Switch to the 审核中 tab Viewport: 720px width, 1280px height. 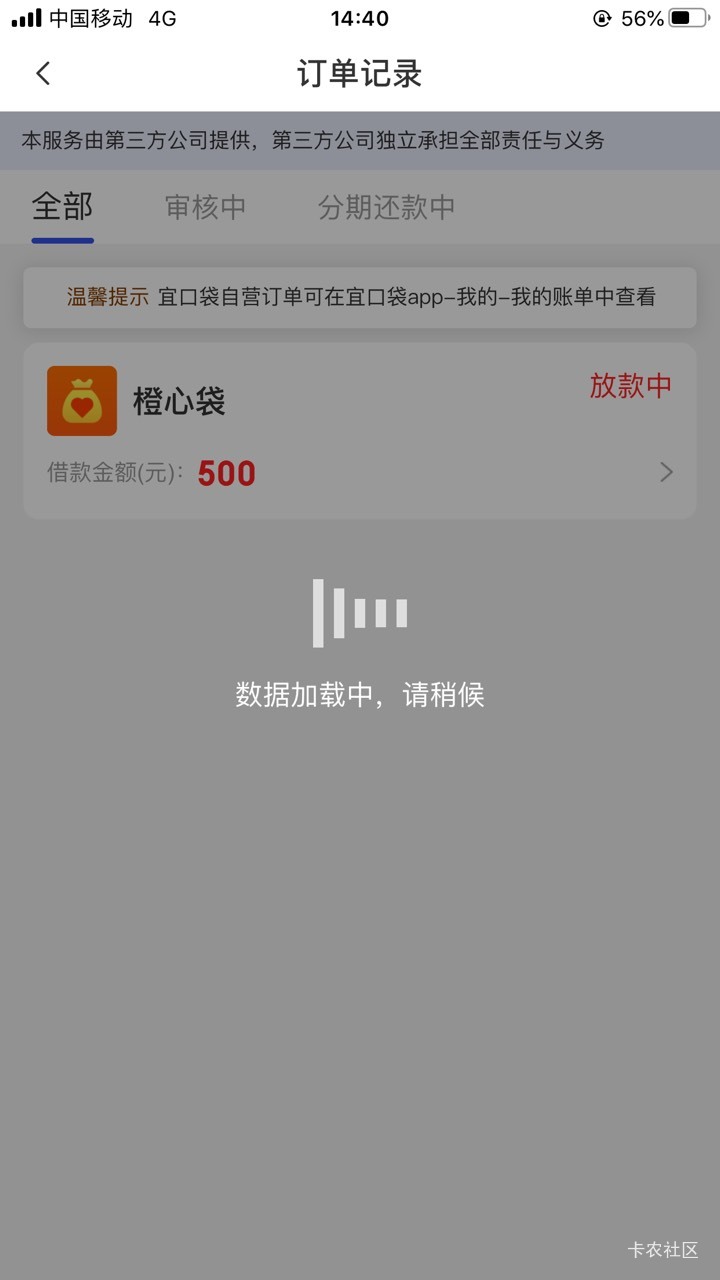[205, 207]
